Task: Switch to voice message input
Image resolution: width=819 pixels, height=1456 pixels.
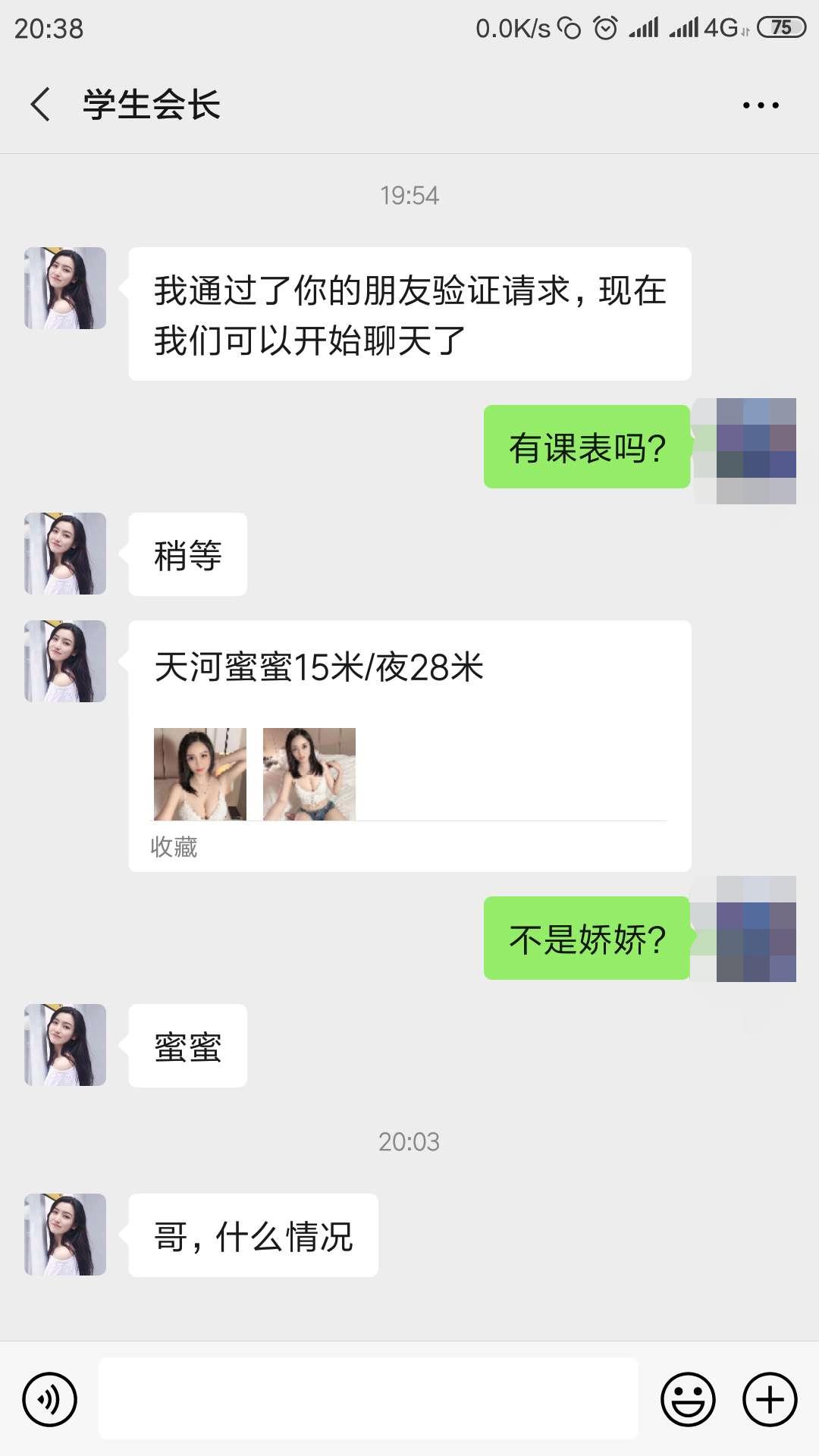Action: tap(50, 1399)
